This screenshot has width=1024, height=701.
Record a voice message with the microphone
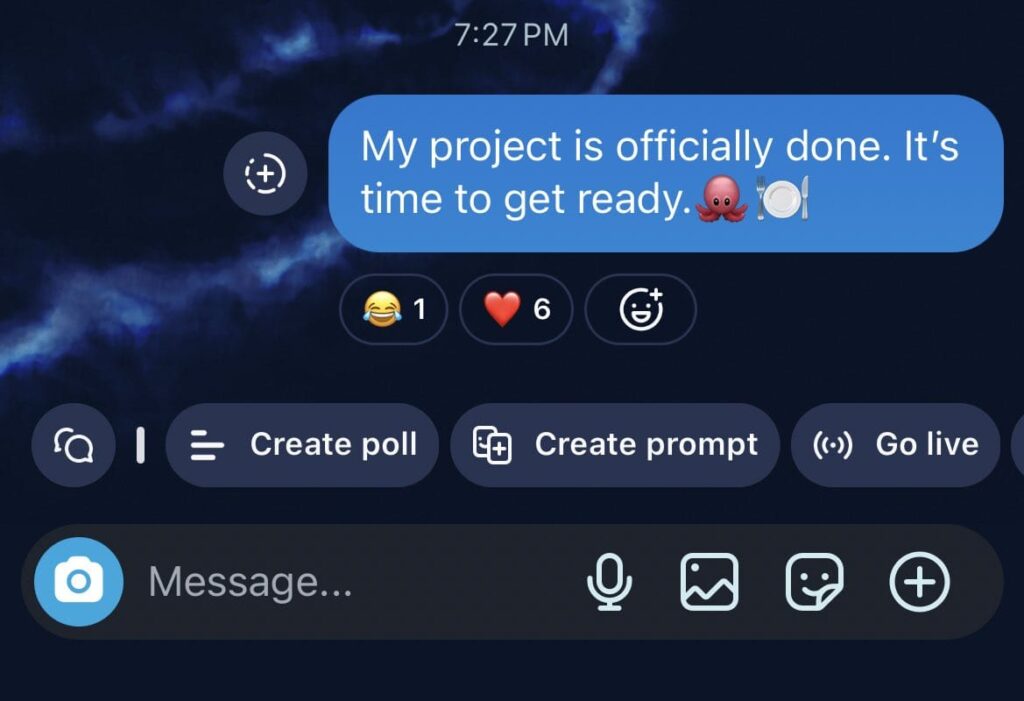(x=608, y=581)
